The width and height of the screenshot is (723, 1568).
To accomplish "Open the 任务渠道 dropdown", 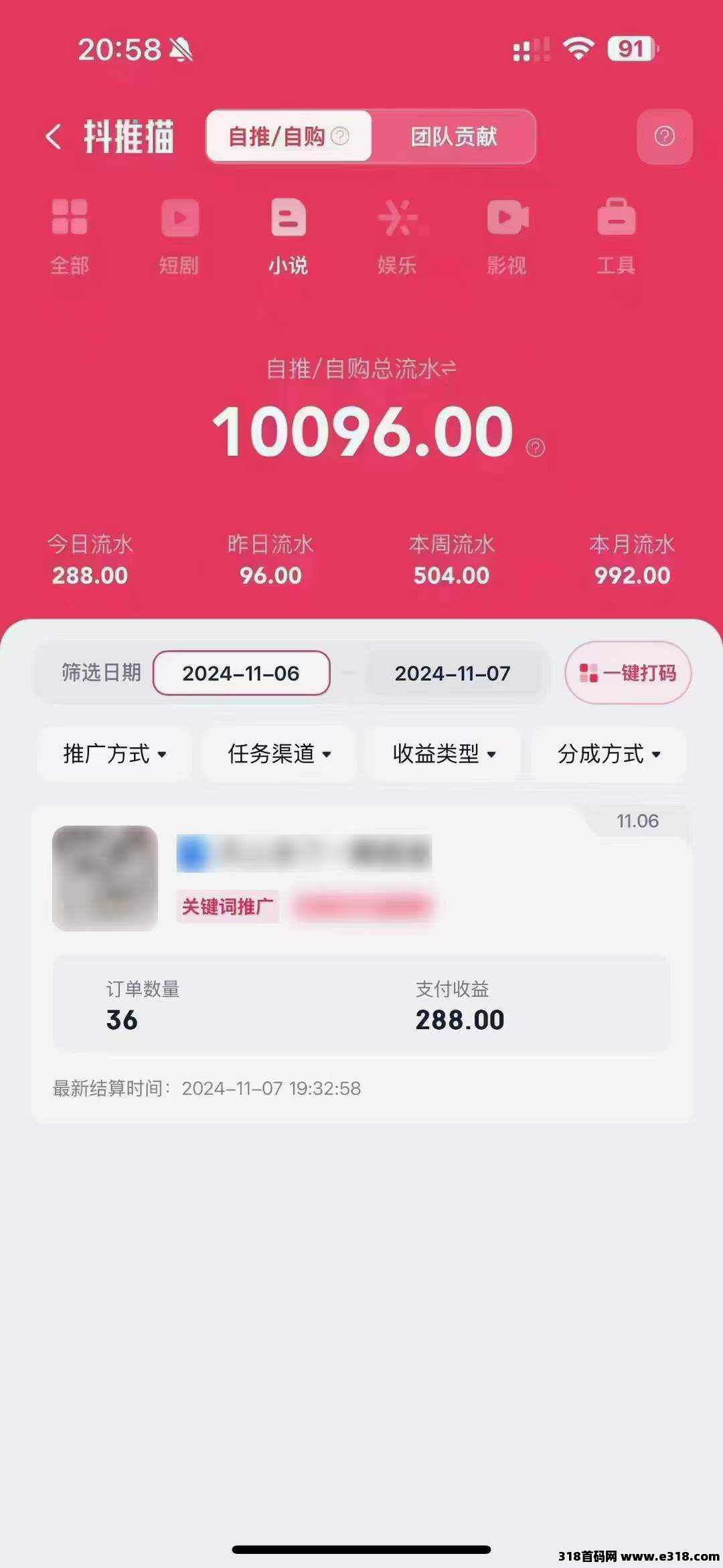I will pyautogui.click(x=279, y=755).
